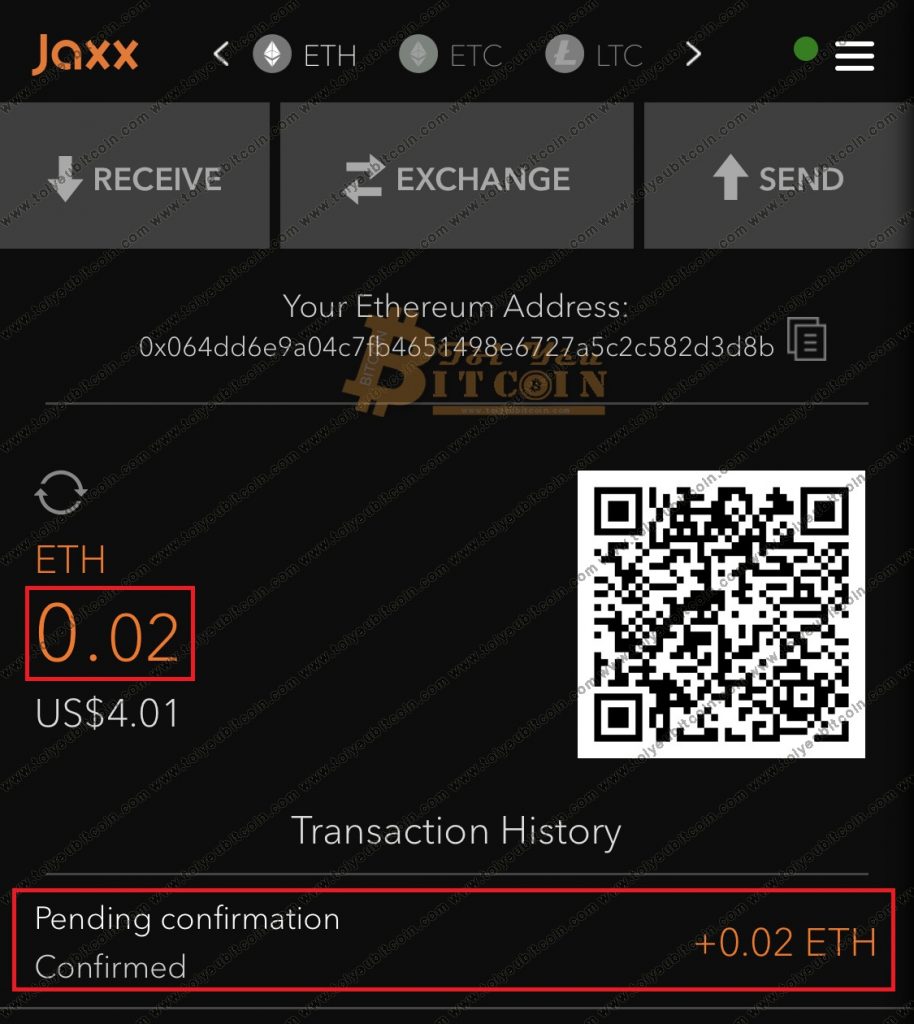Open the +0.02 ETH transaction

[x=456, y=942]
